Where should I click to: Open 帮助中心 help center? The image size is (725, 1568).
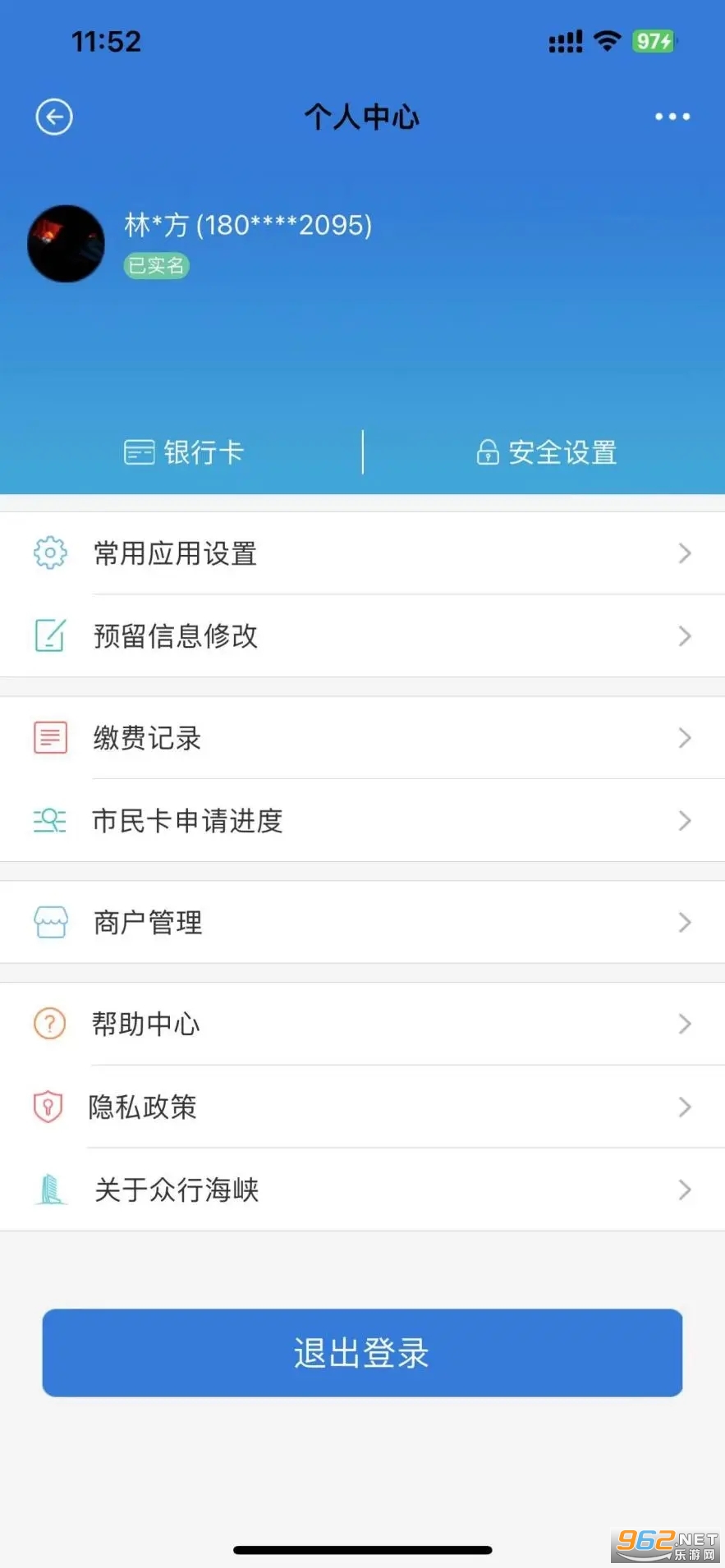tap(361, 1024)
